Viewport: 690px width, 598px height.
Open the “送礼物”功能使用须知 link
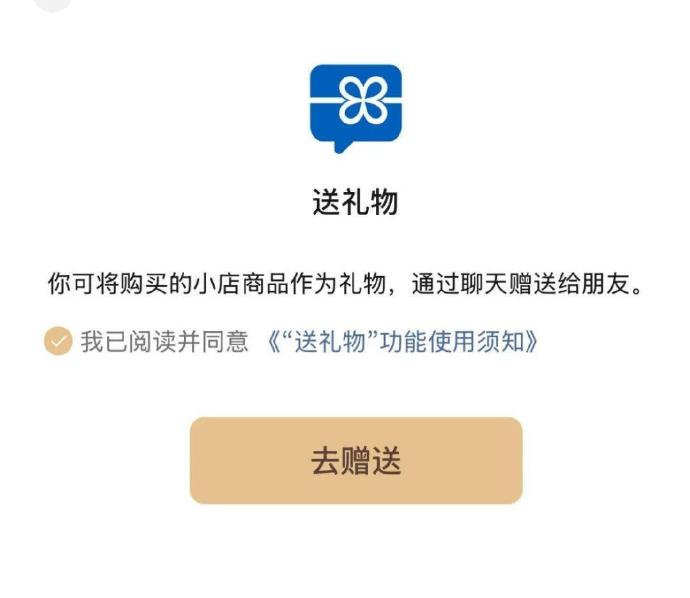coord(403,341)
